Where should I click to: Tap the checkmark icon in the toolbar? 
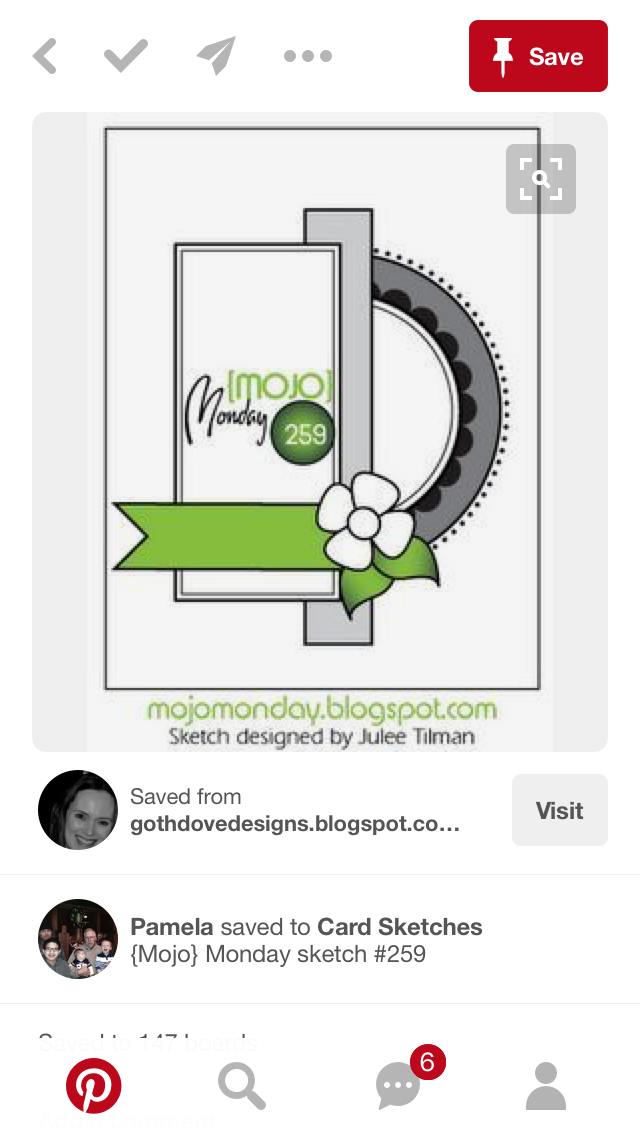point(126,56)
